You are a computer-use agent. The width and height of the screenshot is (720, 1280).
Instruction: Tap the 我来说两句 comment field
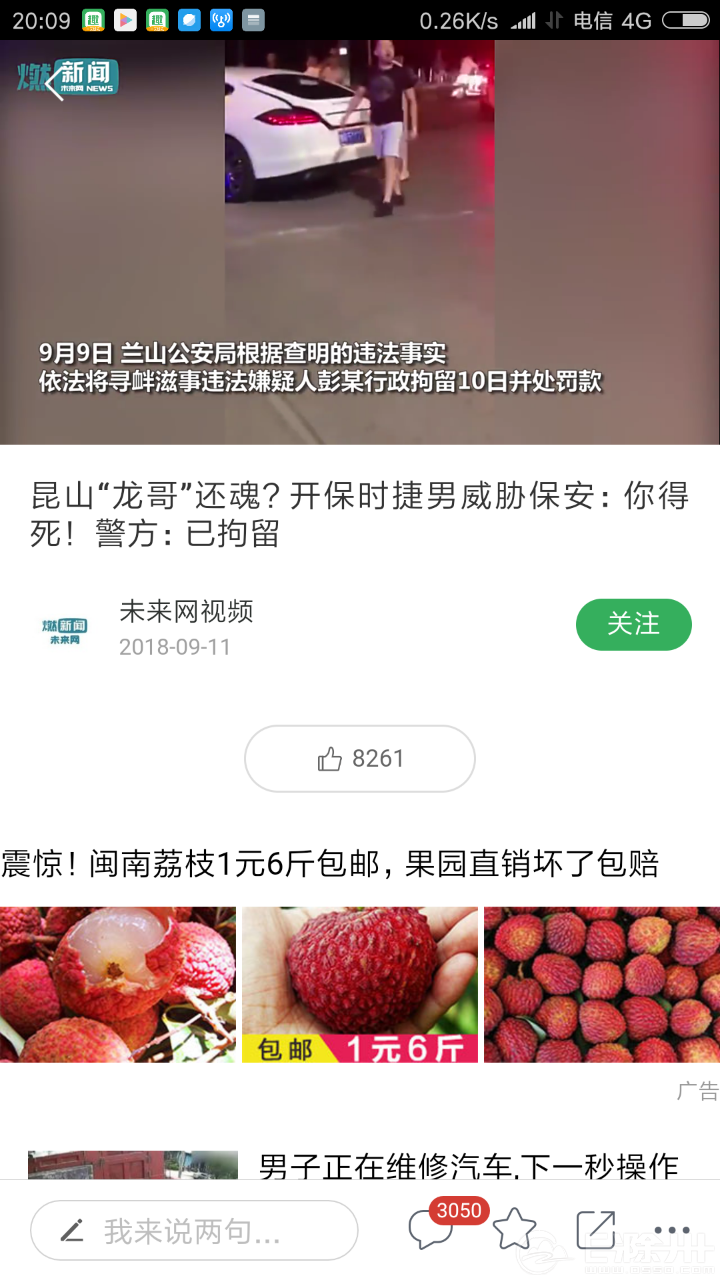194,1230
